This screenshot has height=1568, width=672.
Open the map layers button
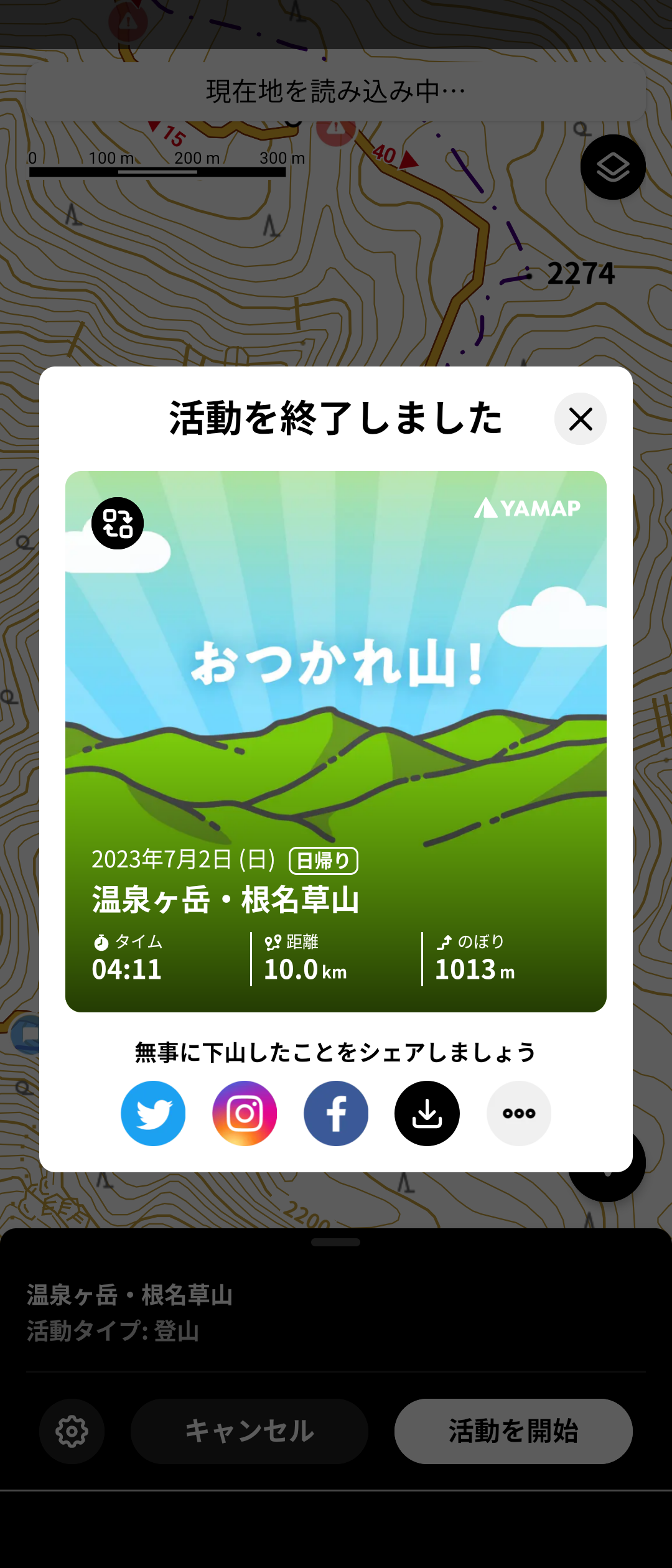pyautogui.click(x=613, y=167)
